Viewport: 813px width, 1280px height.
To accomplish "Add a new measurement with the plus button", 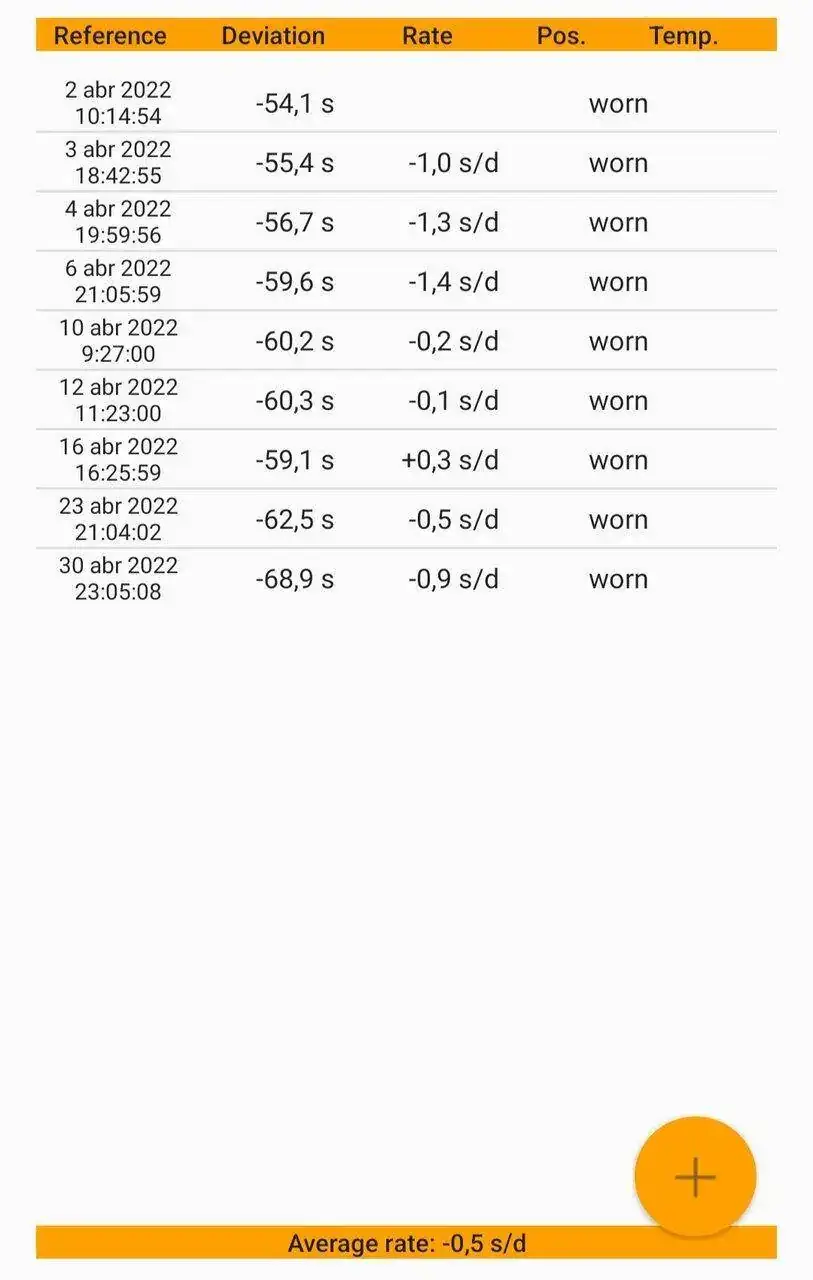I will click(x=695, y=1177).
